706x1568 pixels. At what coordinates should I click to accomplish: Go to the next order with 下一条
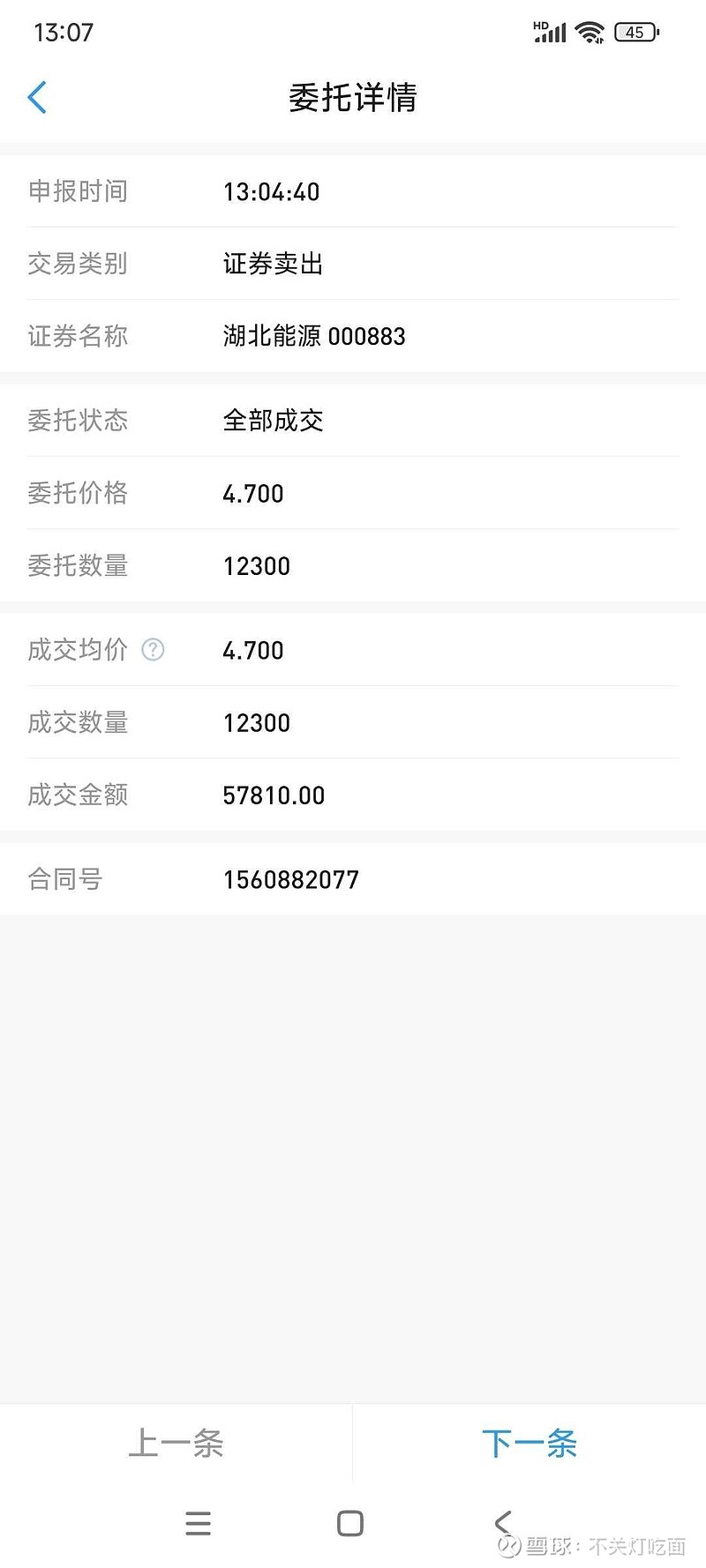529,1444
